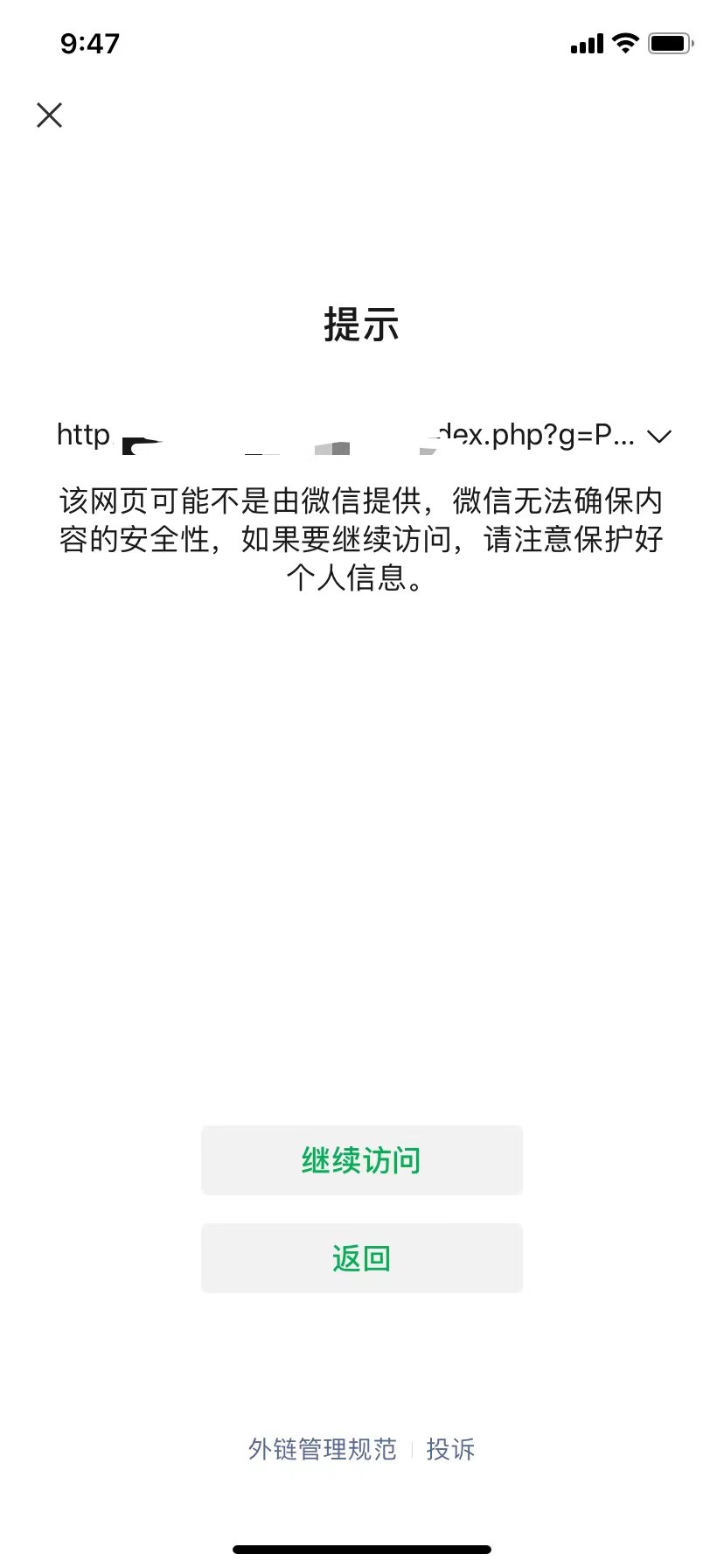724x1568 pixels.
Task: Tap the home indicator bar at bottom
Action: coord(361,1549)
